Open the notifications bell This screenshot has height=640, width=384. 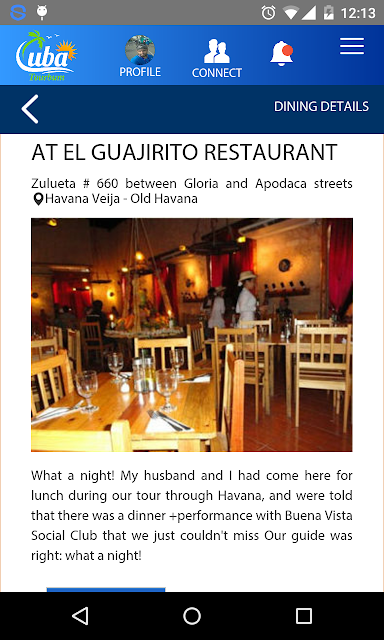coord(282,53)
